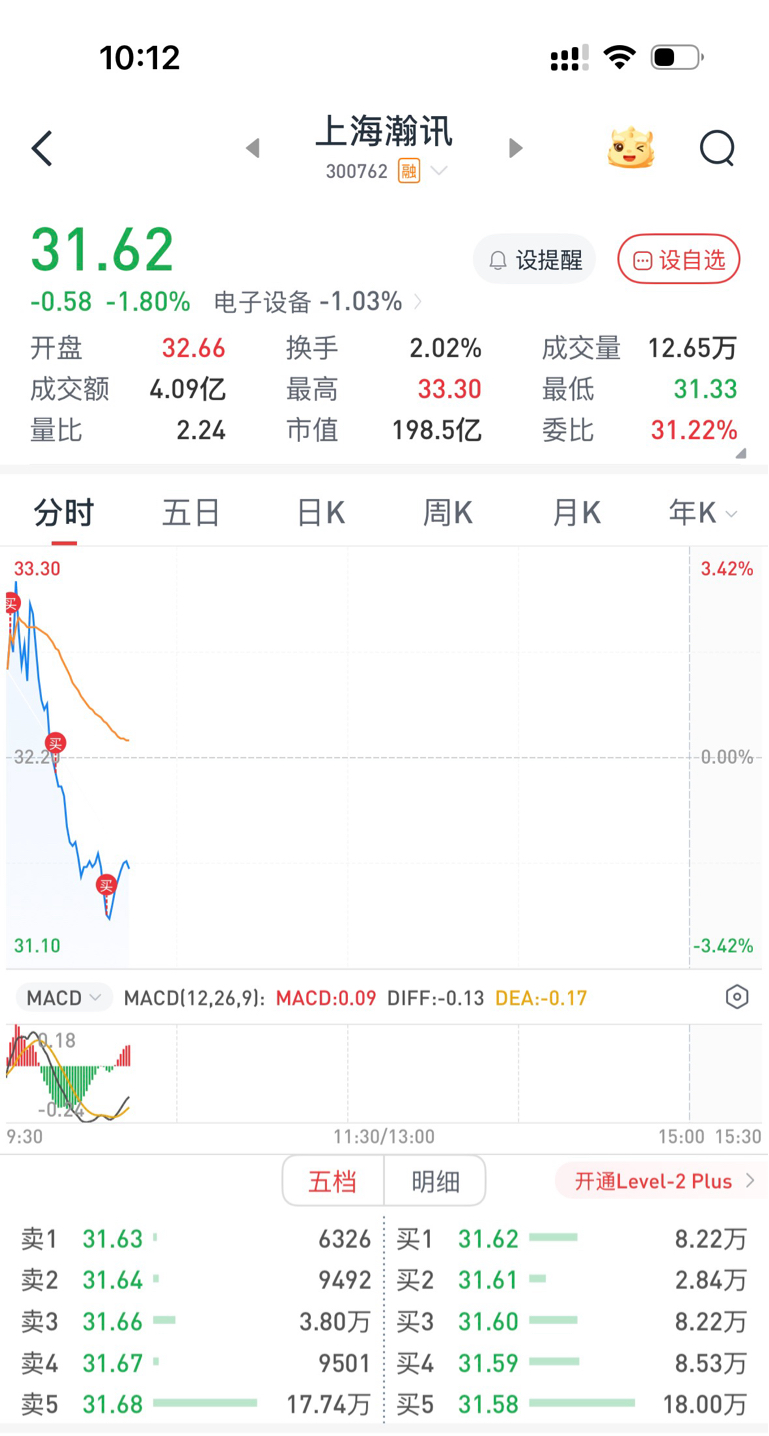
Task: Switch to the 月K chart tab
Action: (x=576, y=513)
